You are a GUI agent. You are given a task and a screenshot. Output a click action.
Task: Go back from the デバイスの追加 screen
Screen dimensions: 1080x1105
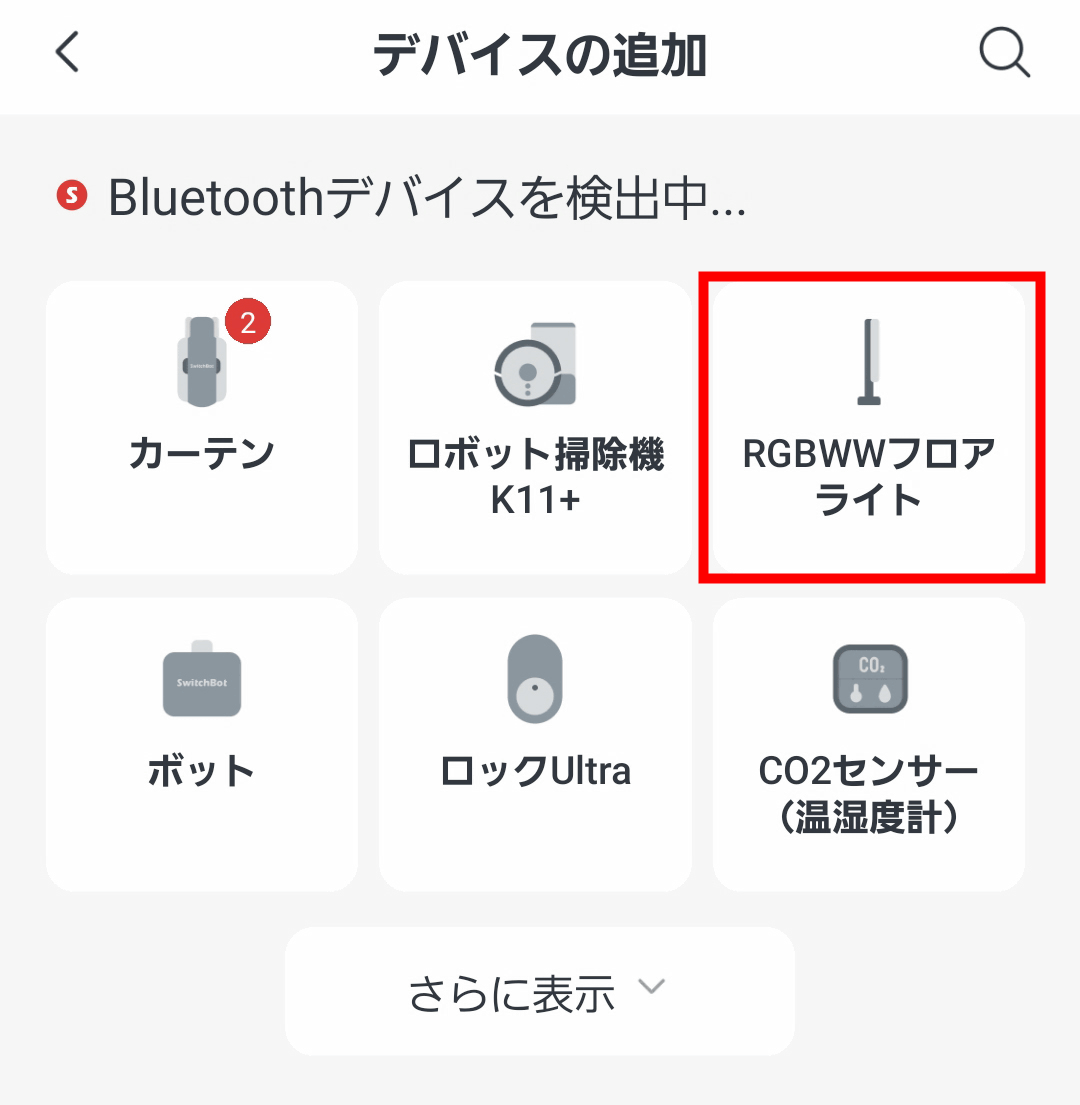pos(67,53)
